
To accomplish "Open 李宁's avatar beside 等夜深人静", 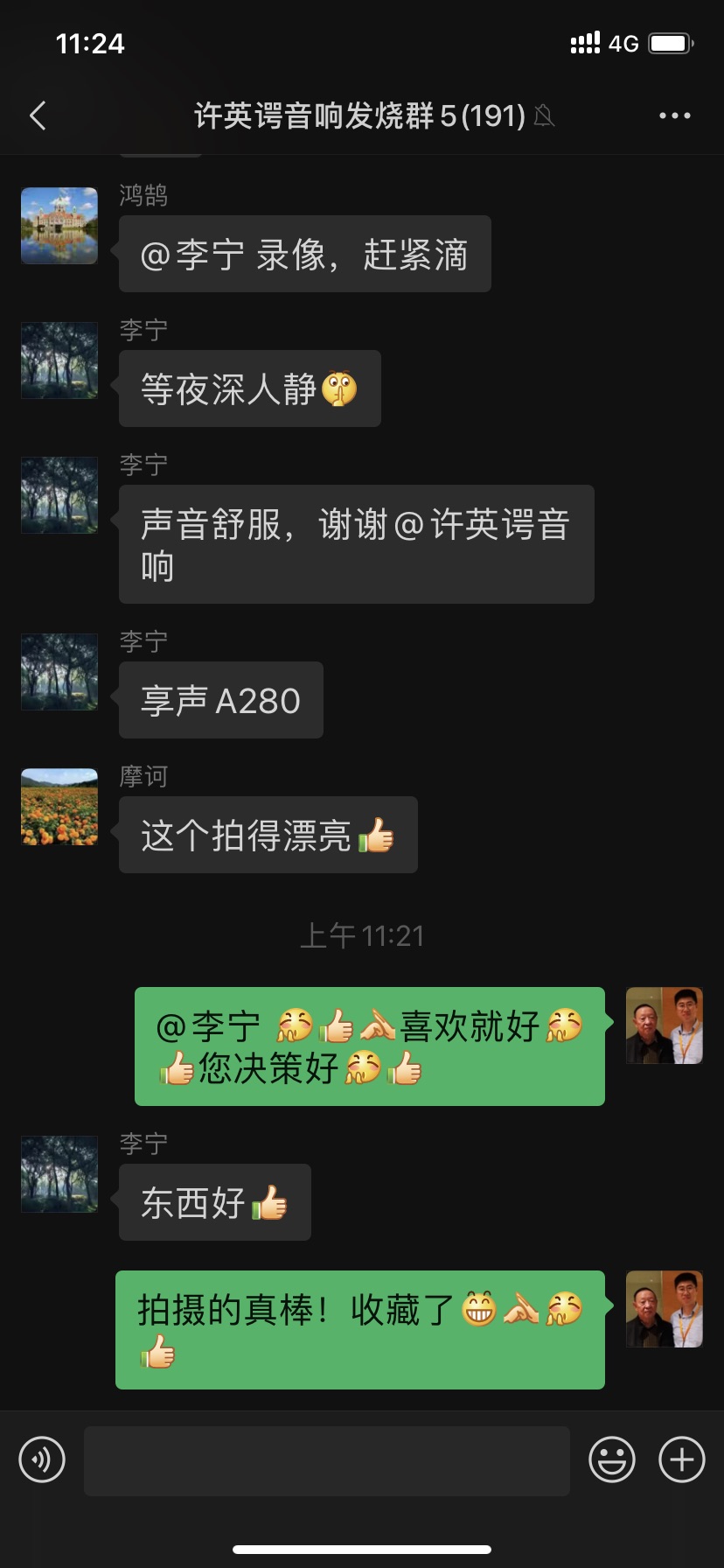I will (59, 360).
